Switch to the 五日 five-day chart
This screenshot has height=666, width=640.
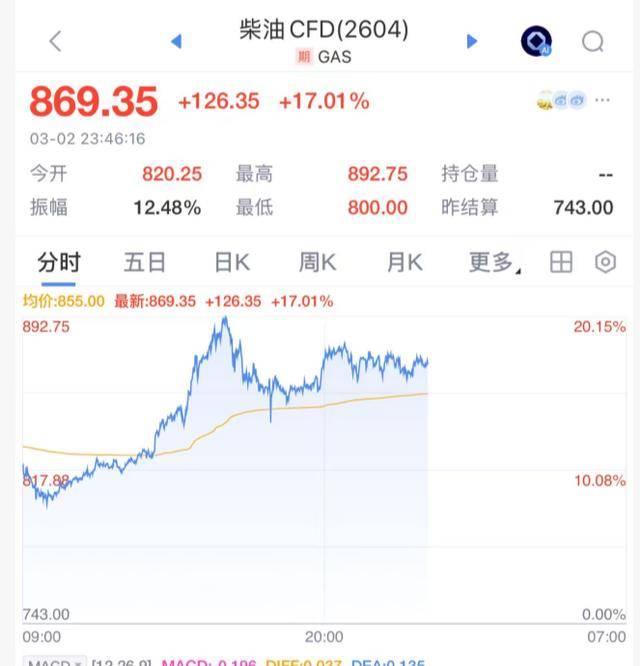[x=145, y=262]
